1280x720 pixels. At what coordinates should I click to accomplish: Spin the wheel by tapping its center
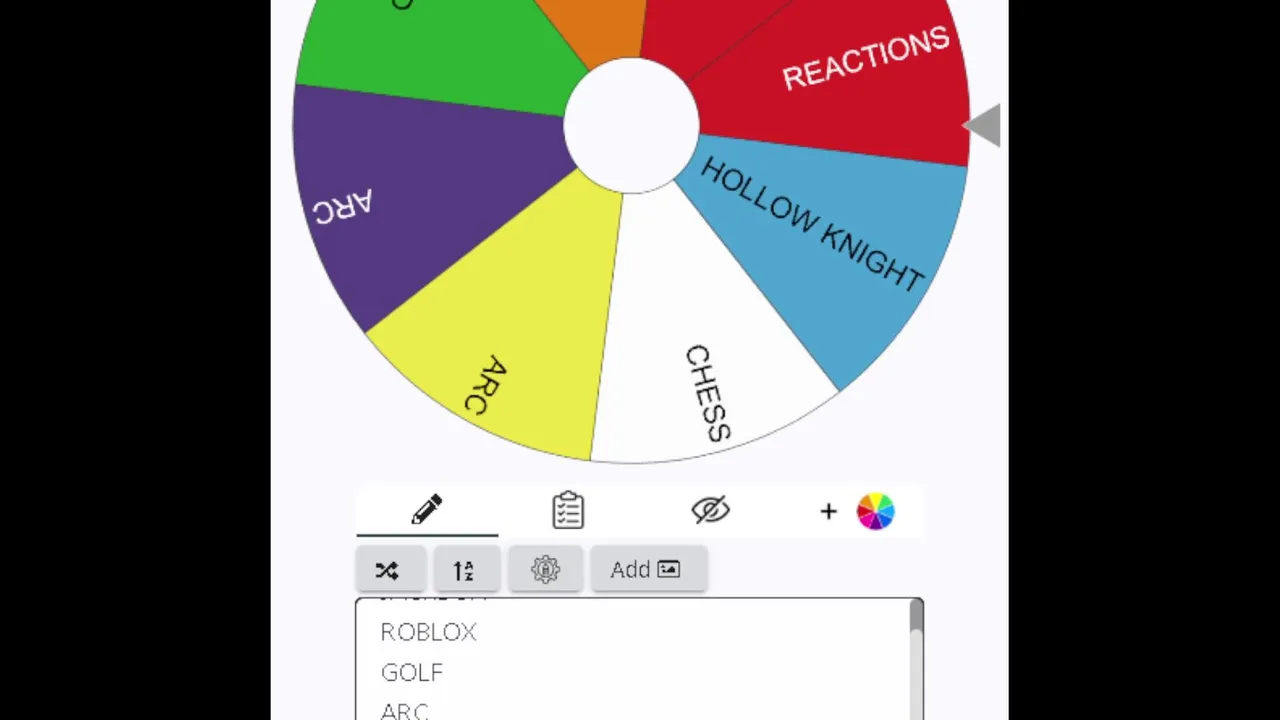click(x=631, y=126)
